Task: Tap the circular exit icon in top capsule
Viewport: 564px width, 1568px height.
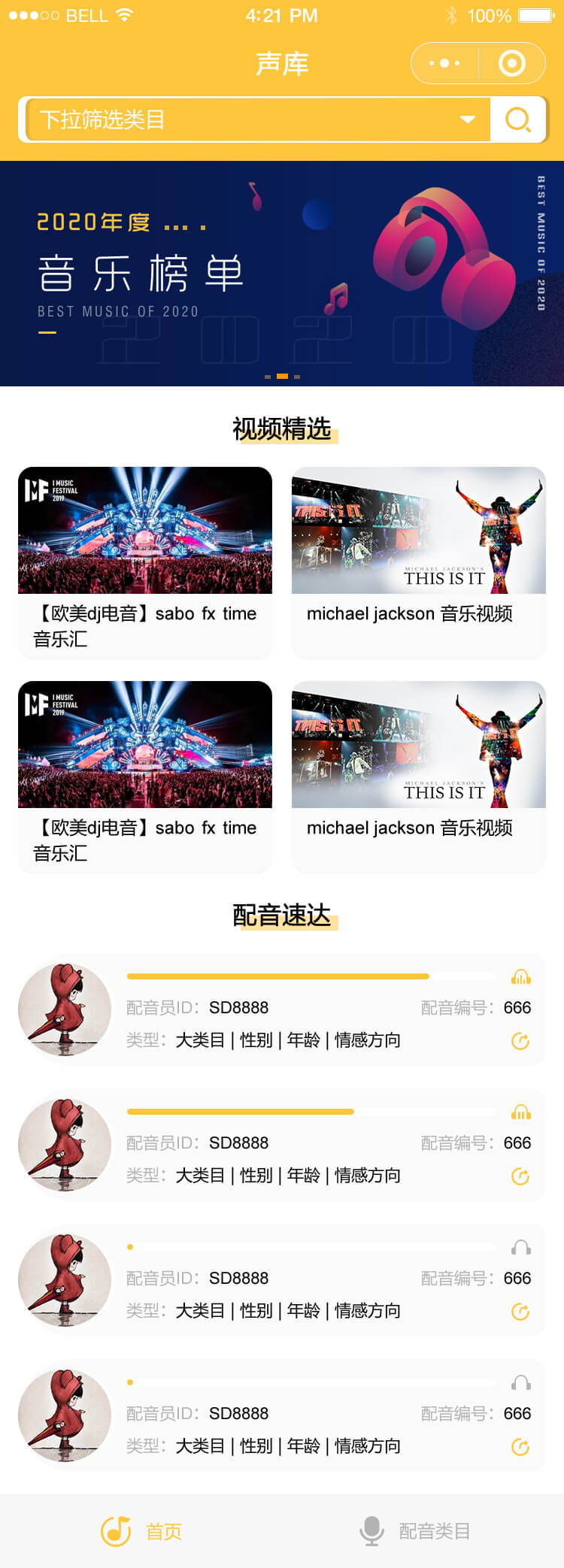Action: click(x=512, y=63)
